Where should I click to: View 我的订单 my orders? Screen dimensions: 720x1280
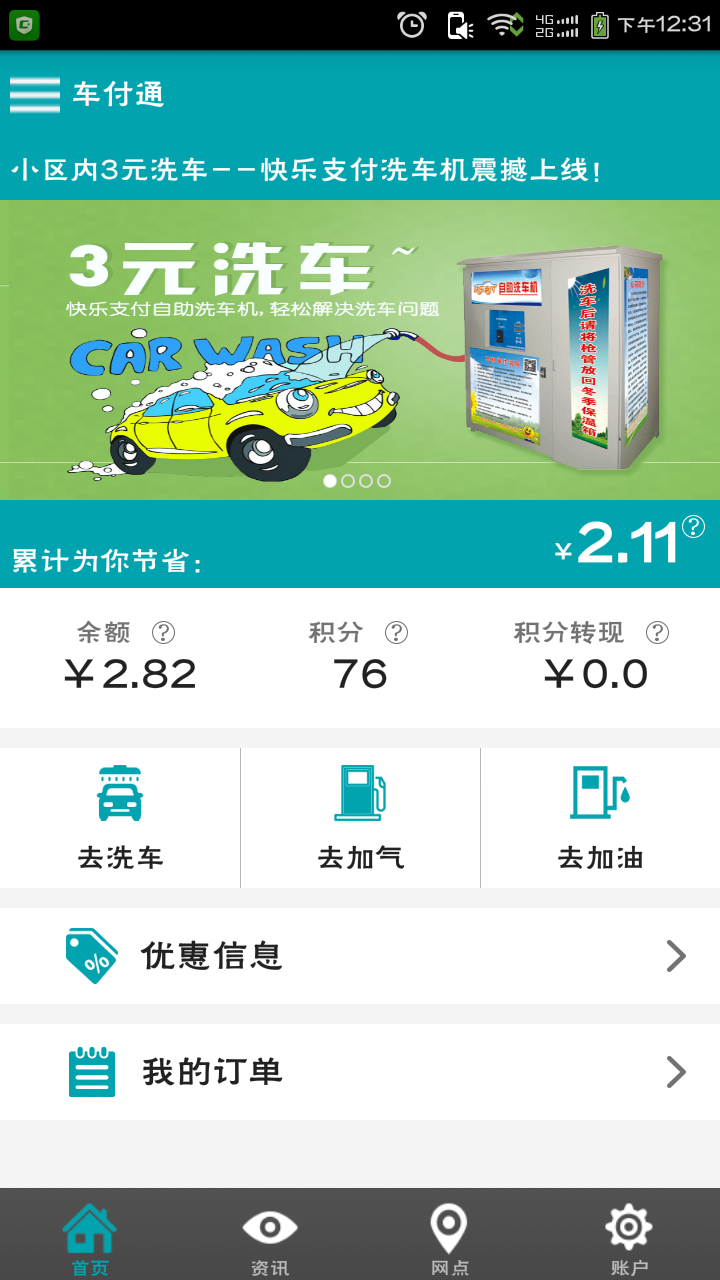pos(360,1072)
